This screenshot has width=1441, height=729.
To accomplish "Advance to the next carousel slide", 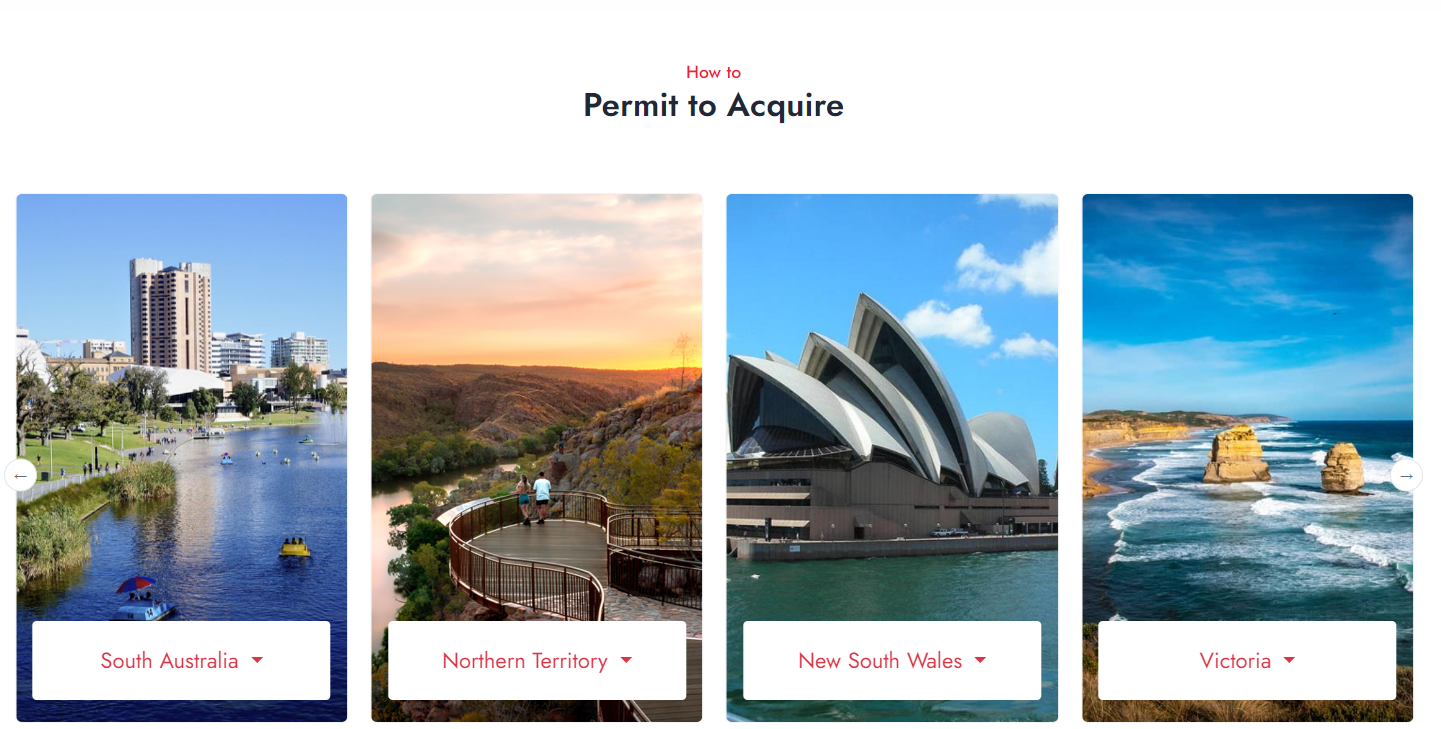I will (x=1406, y=476).
